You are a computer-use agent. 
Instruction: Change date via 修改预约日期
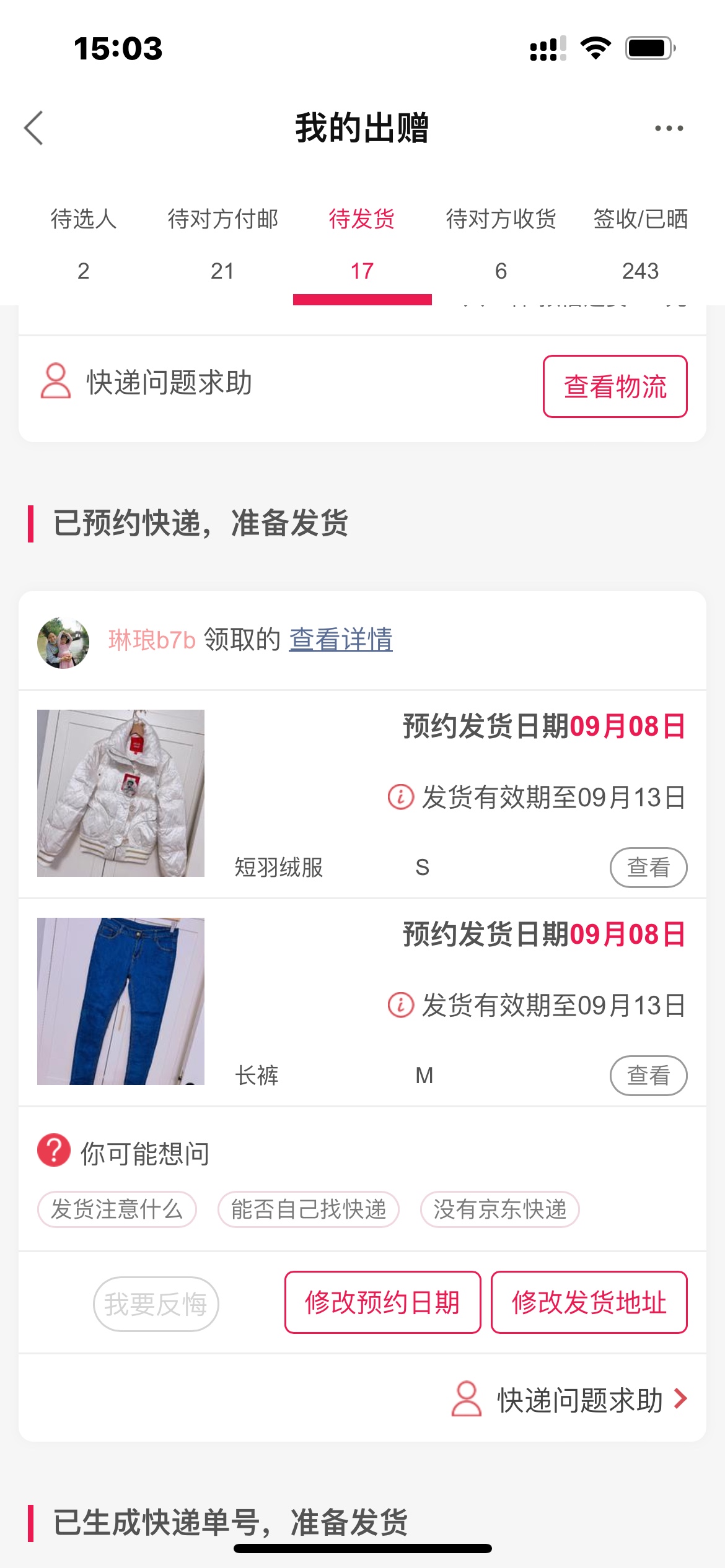(382, 1302)
